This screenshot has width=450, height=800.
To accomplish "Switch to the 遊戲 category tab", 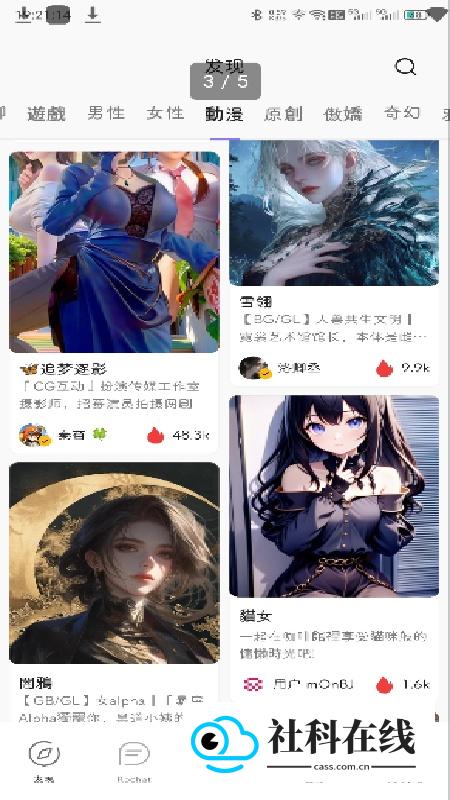I will pos(46,113).
